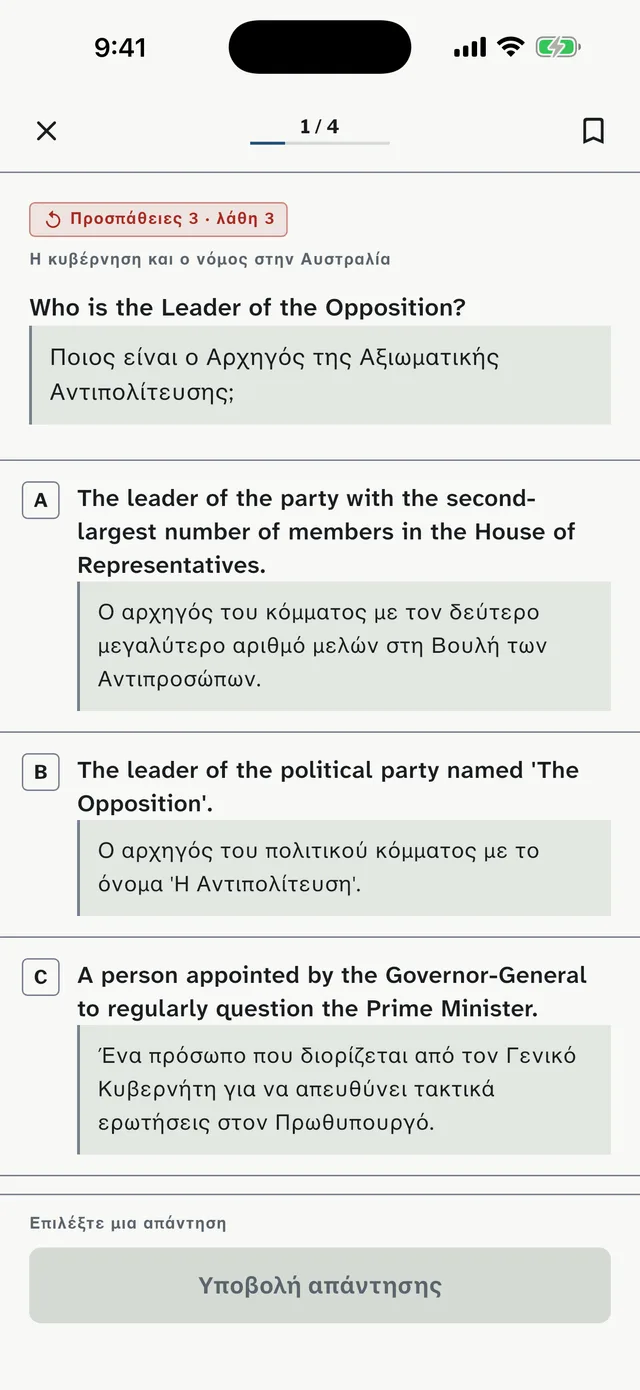This screenshot has height=1390, width=640.
Task: Close the quiz with the X icon
Action: (x=46, y=131)
